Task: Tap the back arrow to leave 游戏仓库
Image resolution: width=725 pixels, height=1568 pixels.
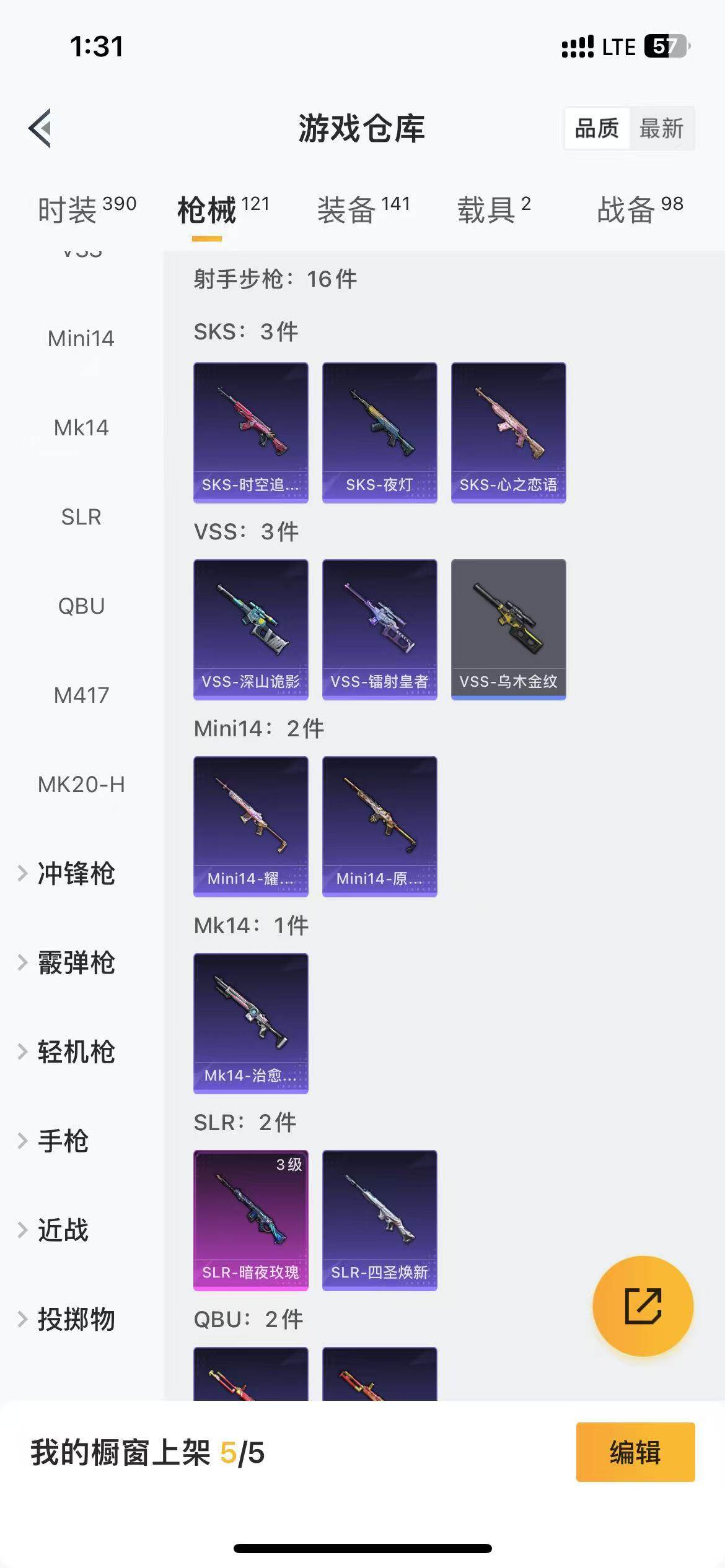Action: (41, 128)
